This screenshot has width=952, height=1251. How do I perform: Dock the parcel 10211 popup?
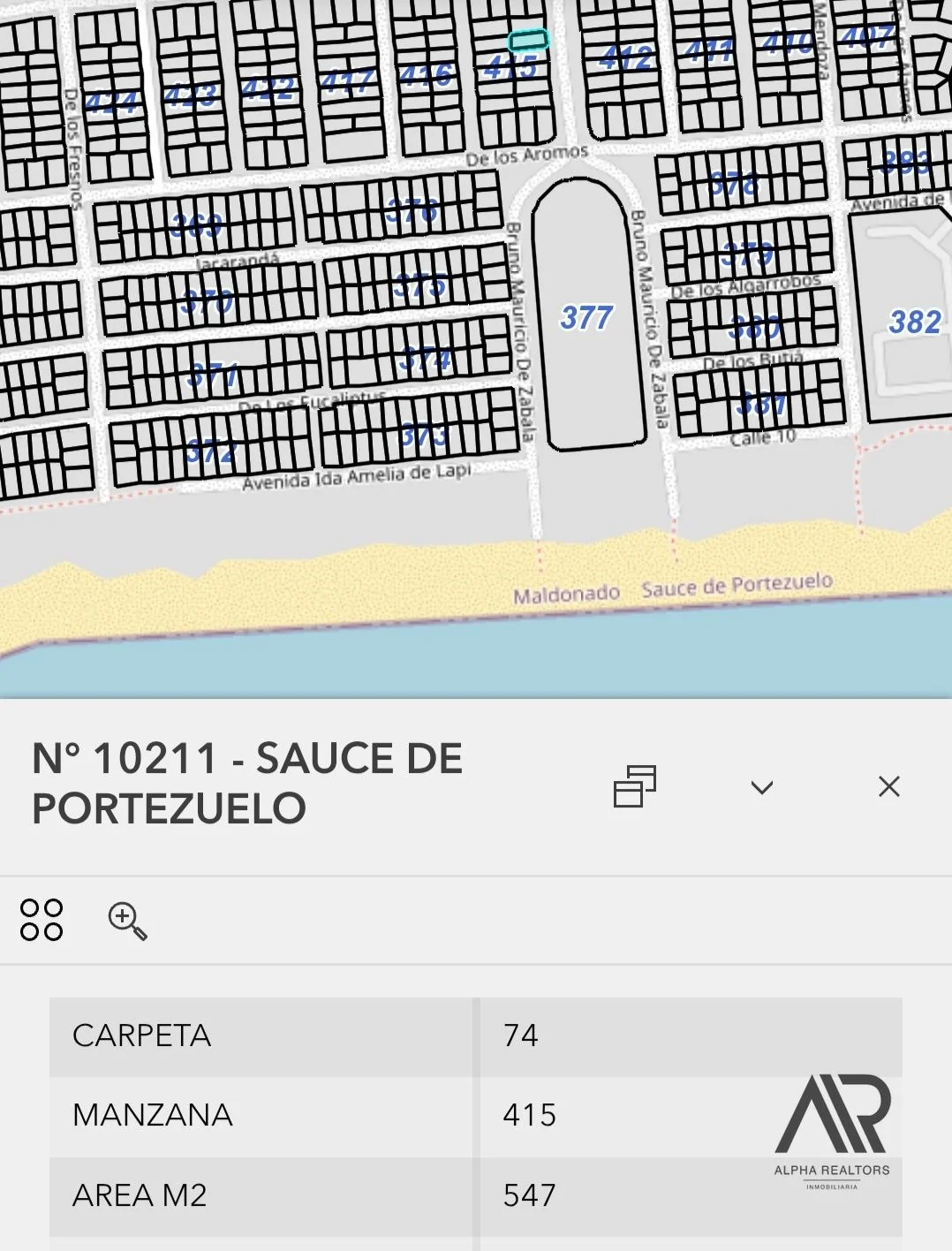pyautogui.click(x=635, y=785)
